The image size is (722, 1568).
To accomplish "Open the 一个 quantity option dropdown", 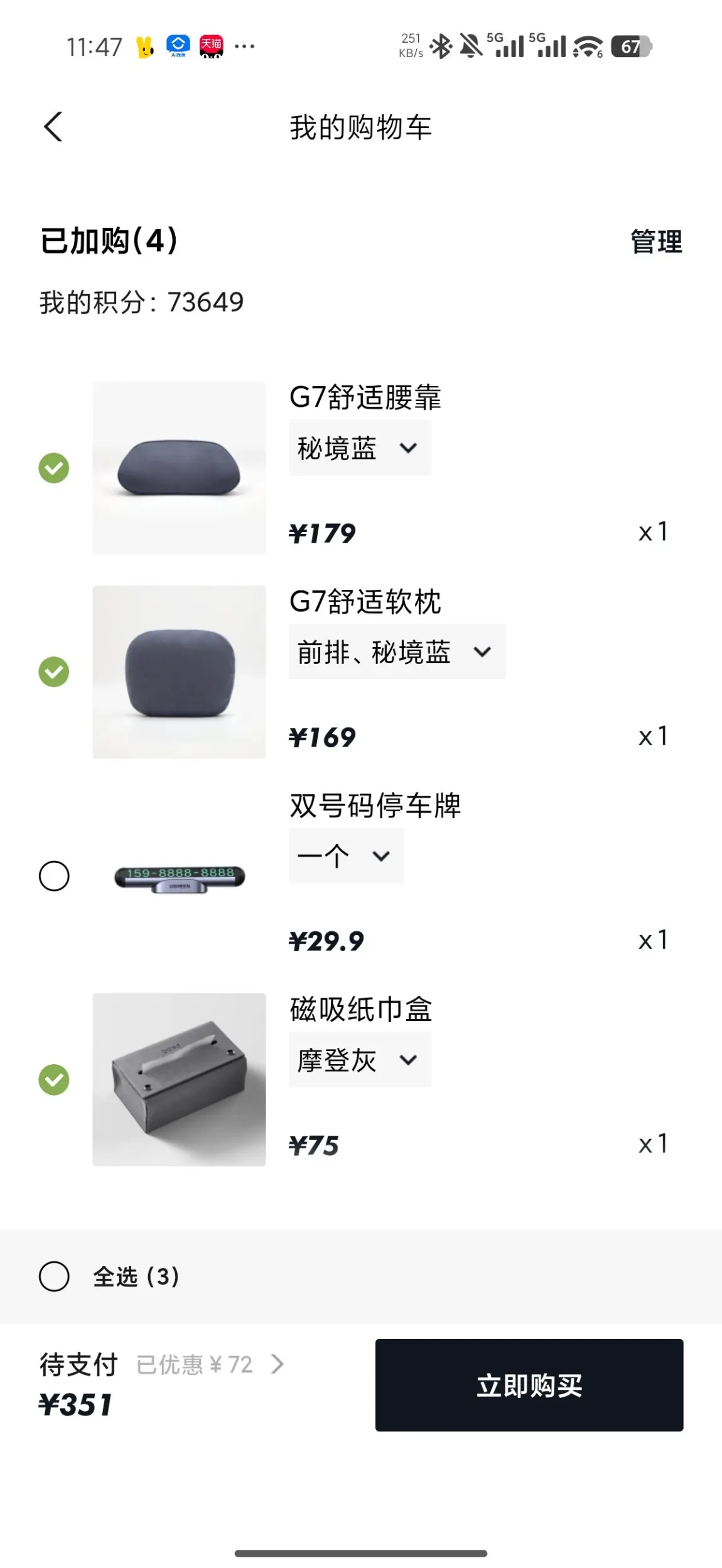I will click(x=346, y=856).
